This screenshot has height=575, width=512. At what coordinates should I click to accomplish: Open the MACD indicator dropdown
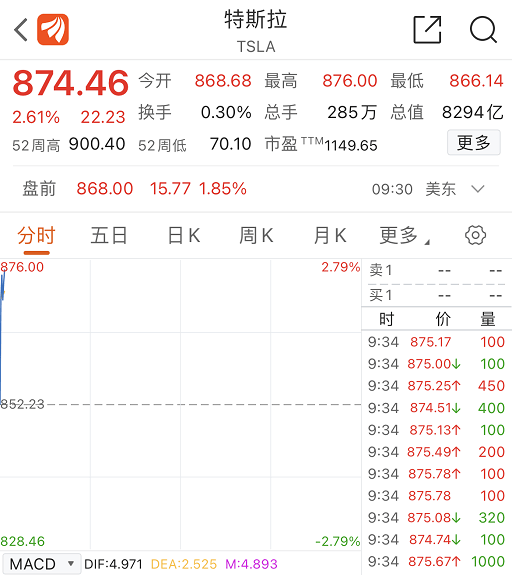coord(42,564)
